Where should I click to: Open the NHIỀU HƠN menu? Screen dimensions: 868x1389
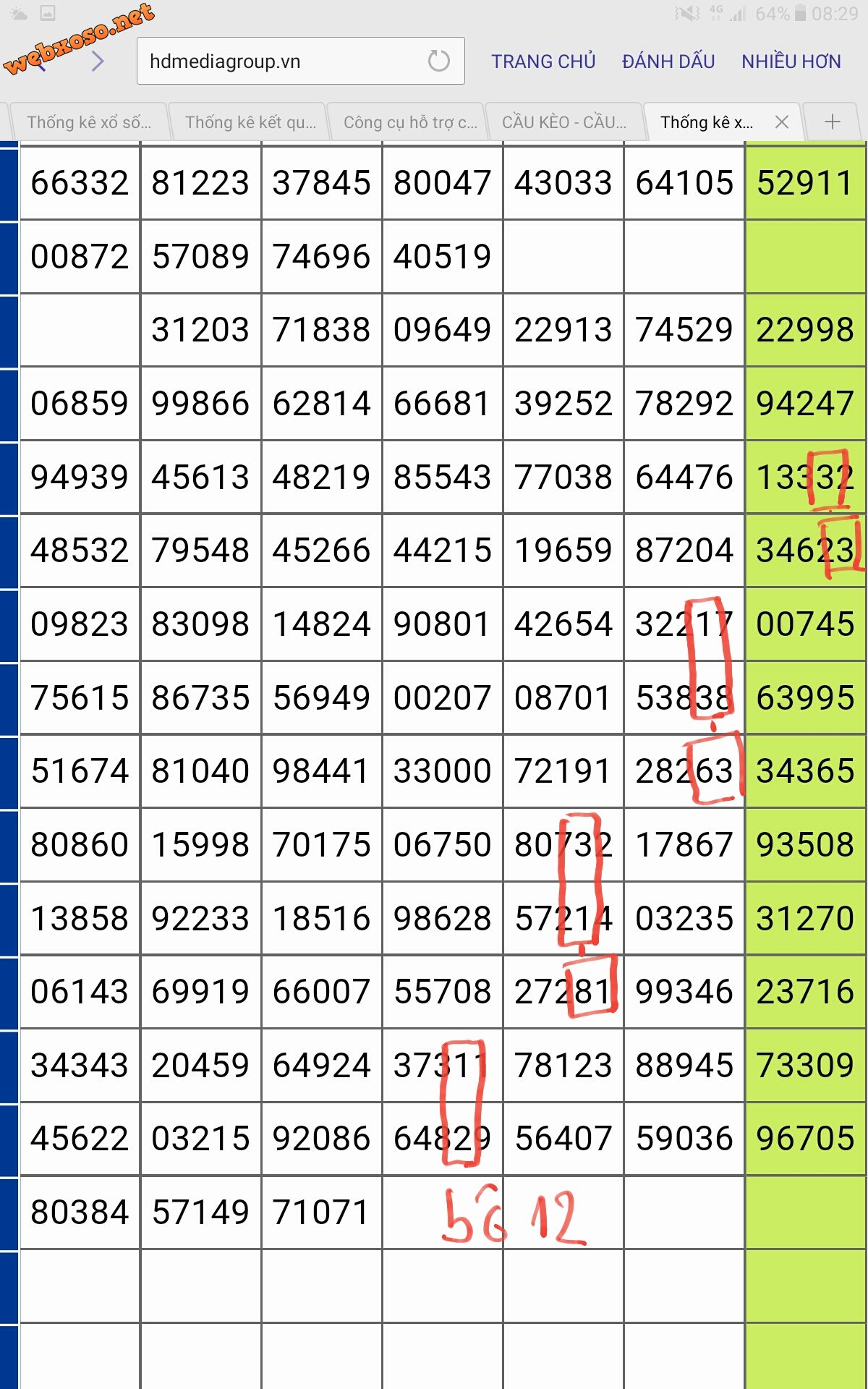pos(791,61)
